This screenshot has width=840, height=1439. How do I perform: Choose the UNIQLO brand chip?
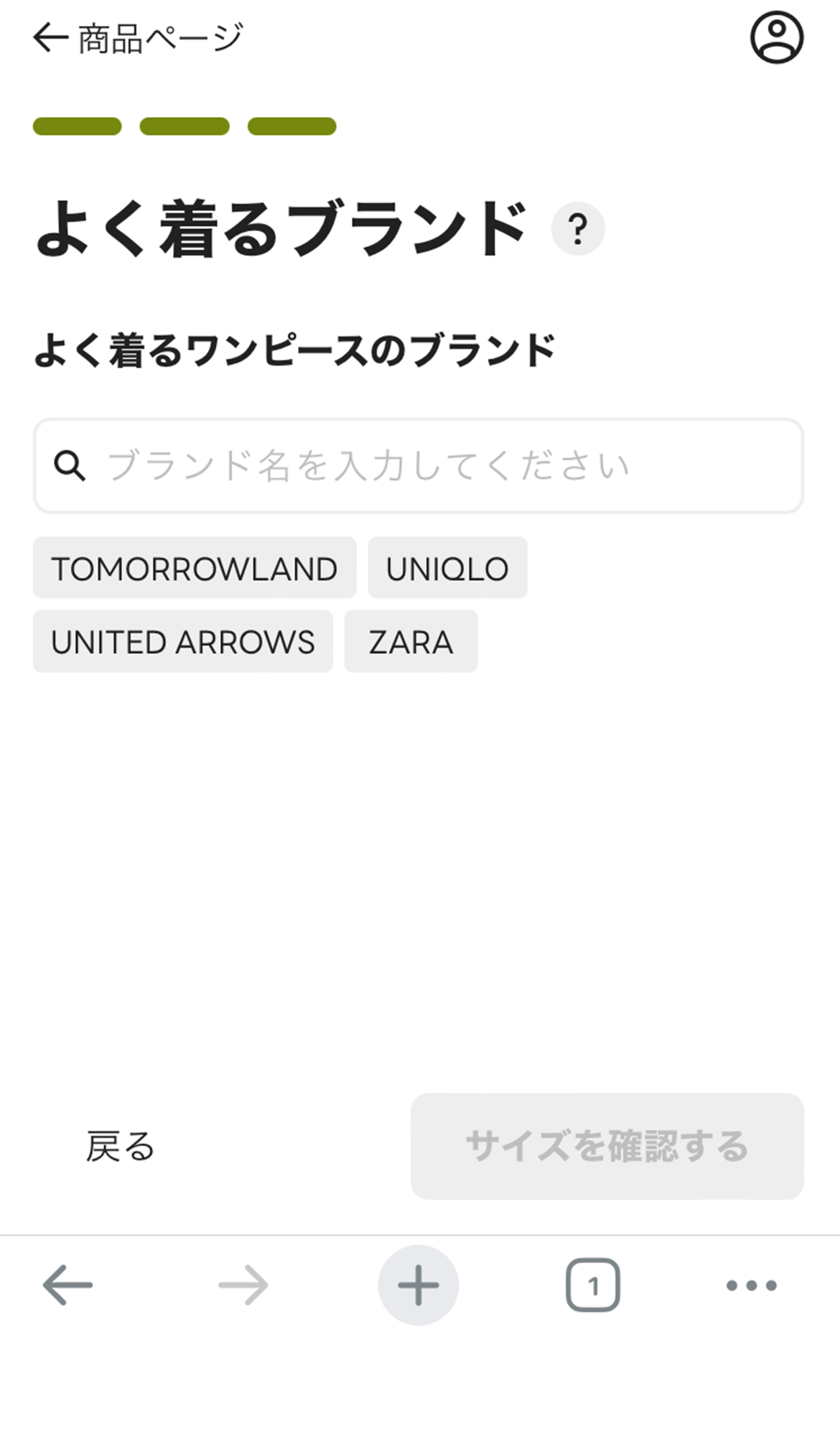click(x=447, y=569)
